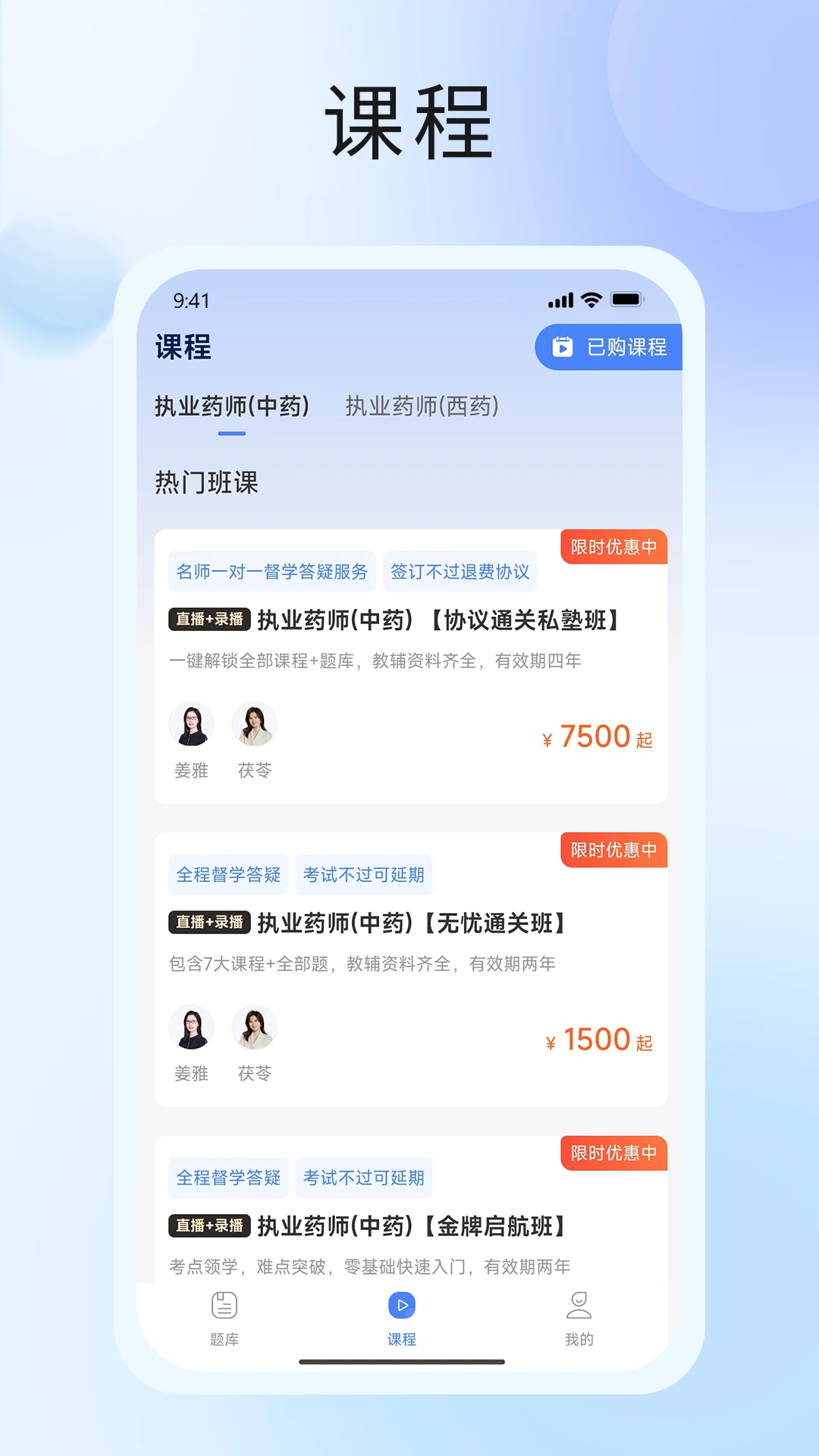The height and width of the screenshot is (1456, 819).
Task: Tap the 限时优惠中 badge on the first course
Action: click(613, 547)
